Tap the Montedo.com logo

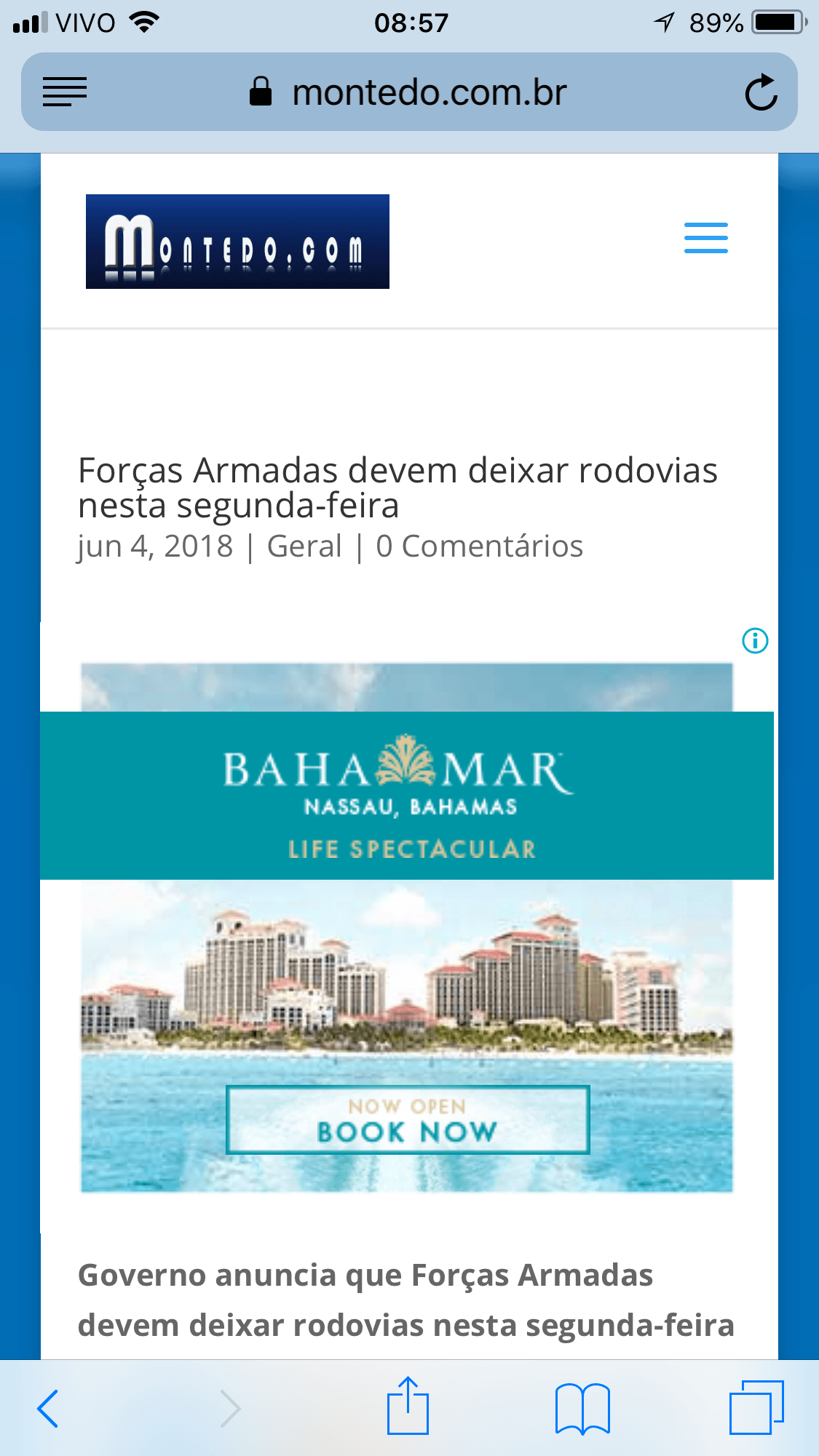click(x=237, y=242)
